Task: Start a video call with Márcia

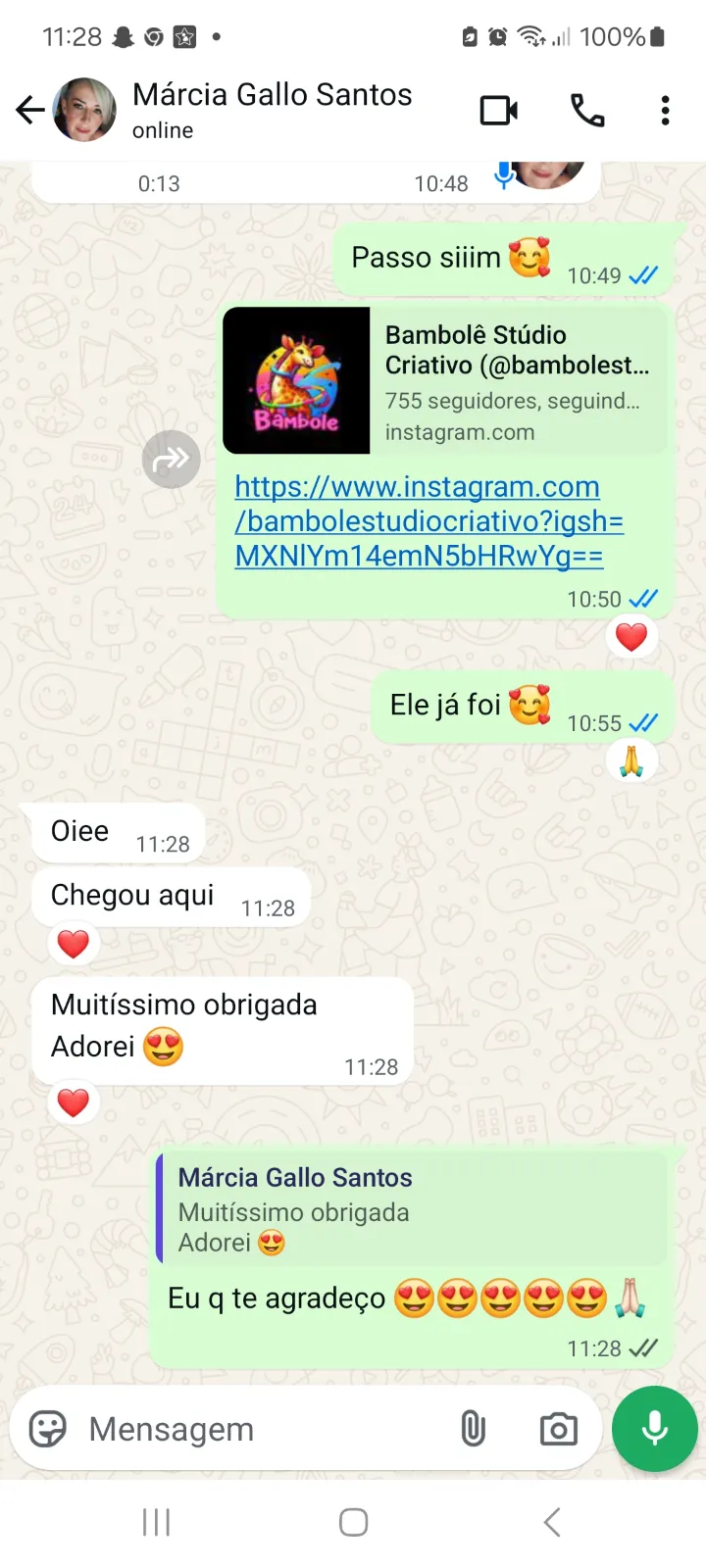Action: 498,111
